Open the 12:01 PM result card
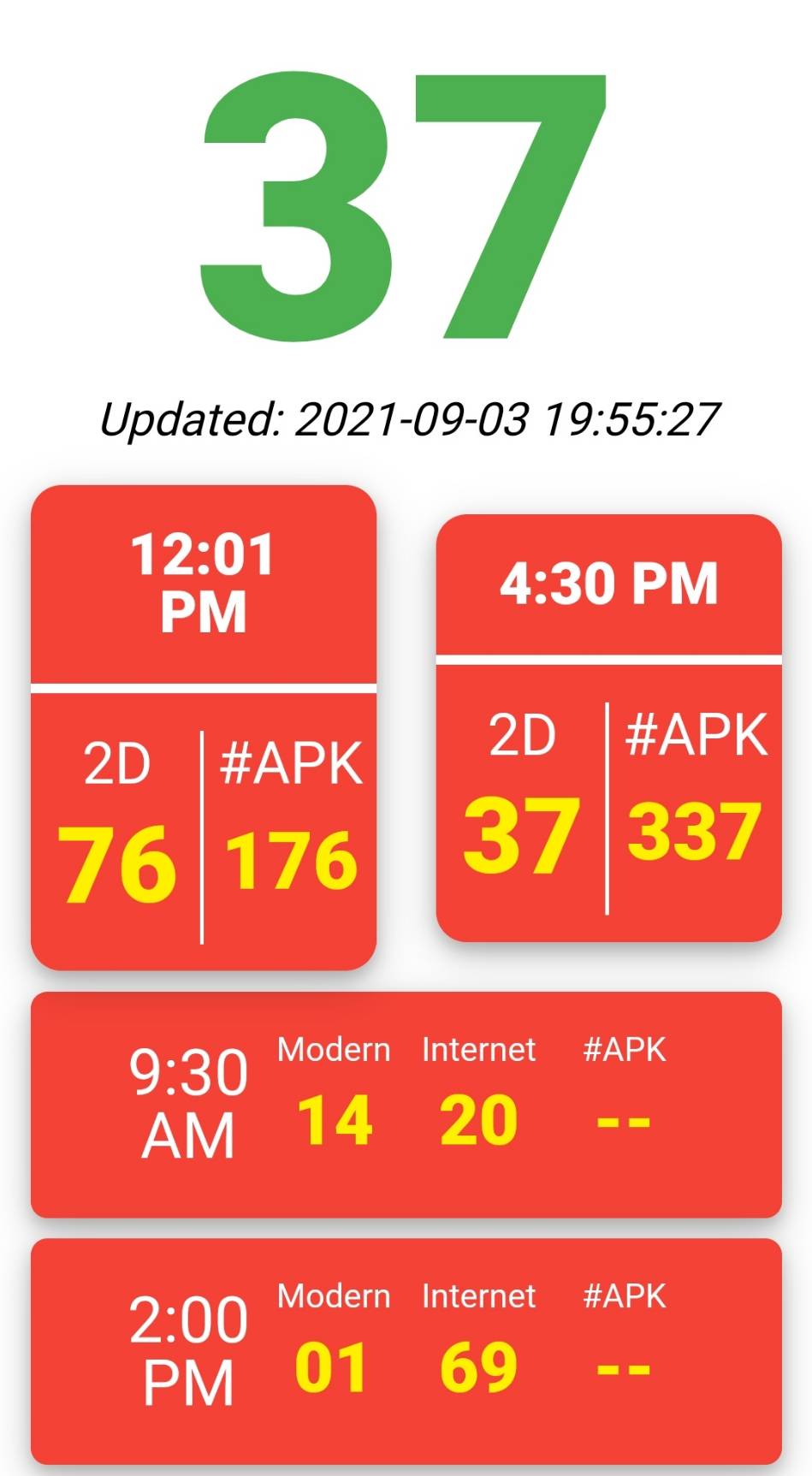812x1476 pixels. point(204,727)
